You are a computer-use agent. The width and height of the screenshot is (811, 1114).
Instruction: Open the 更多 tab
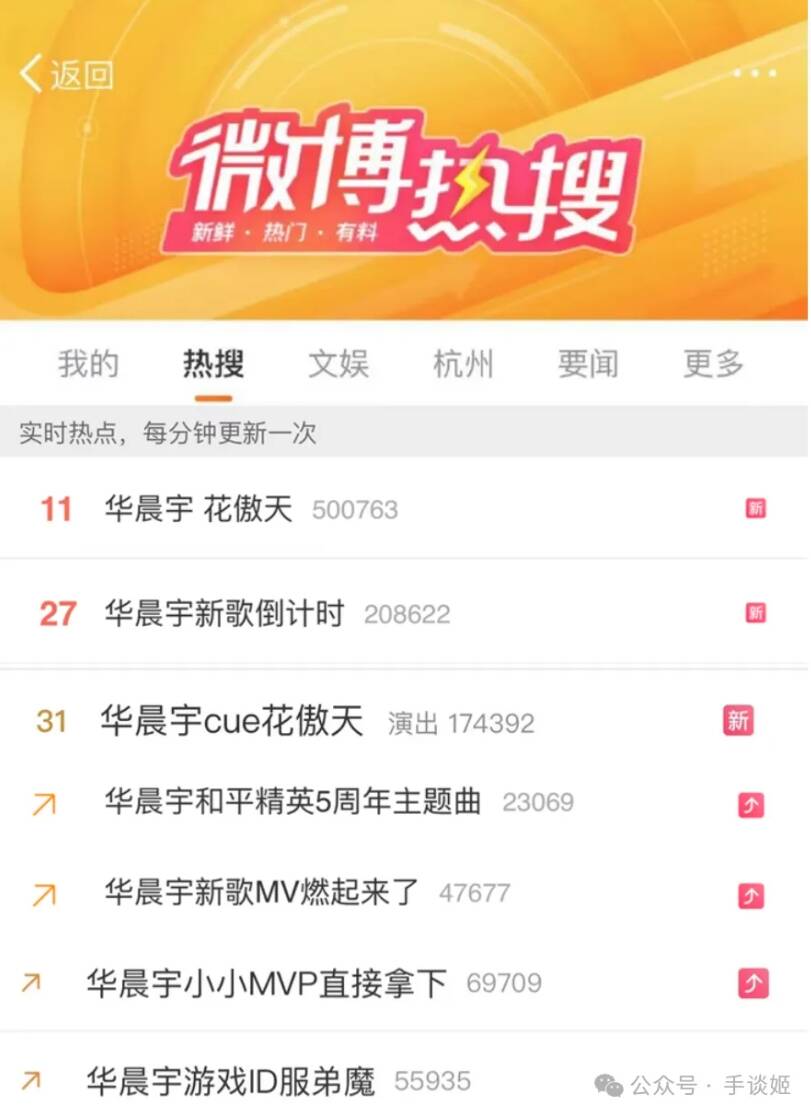pyautogui.click(x=713, y=364)
